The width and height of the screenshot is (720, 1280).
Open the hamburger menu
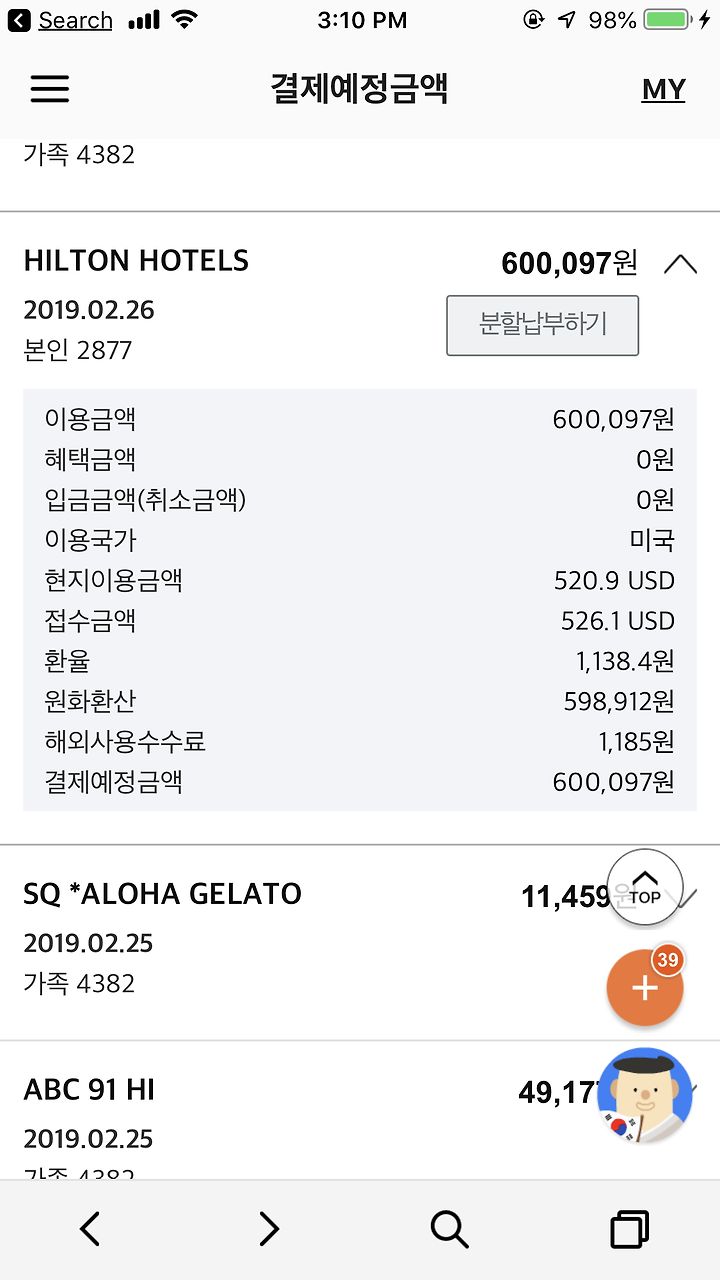(x=49, y=89)
